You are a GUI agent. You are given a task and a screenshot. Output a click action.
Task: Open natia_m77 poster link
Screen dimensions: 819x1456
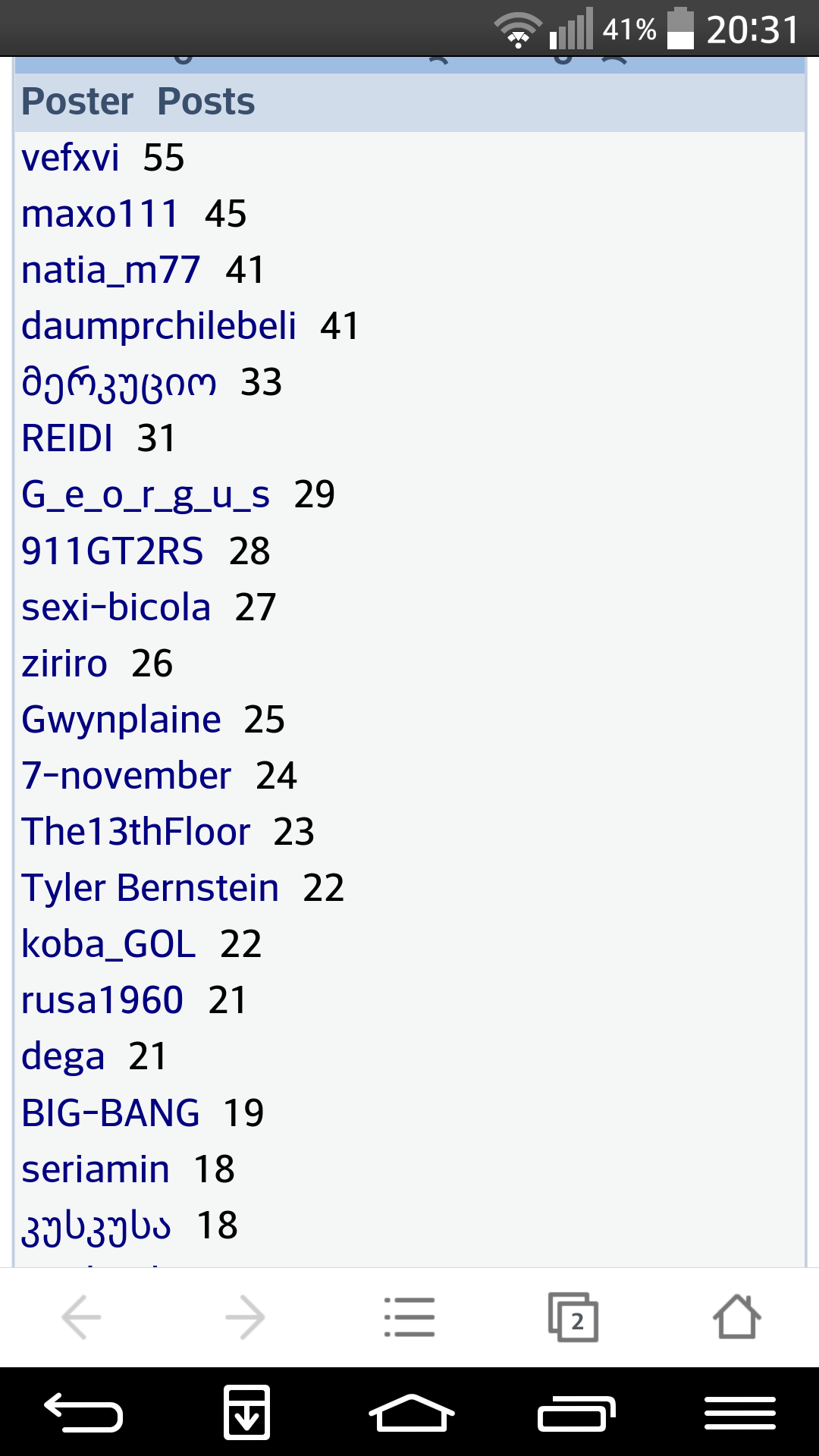pyautogui.click(x=111, y=271)
